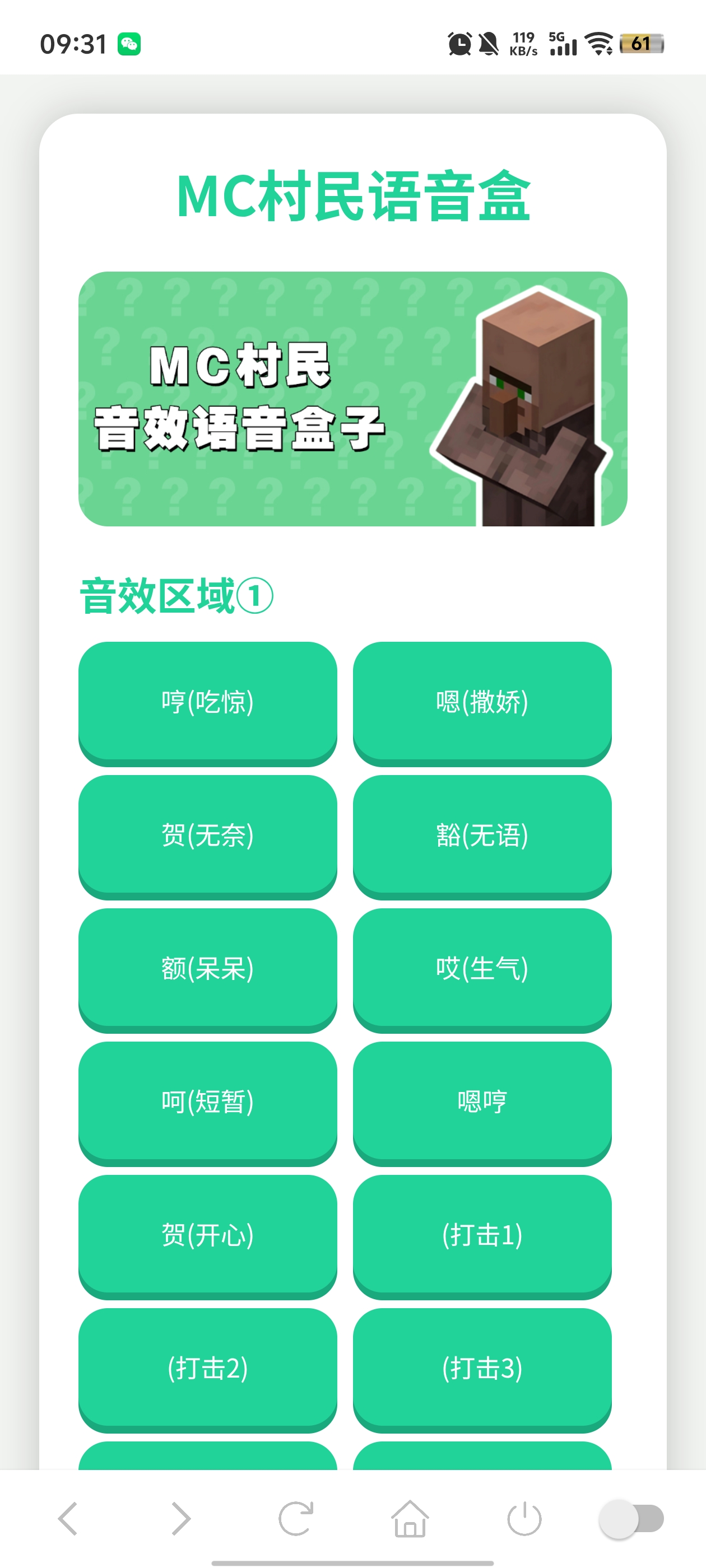Viewport: 706px width, 1568px height.
Task: Go back using the left arrow
Action: (68, 1518)
